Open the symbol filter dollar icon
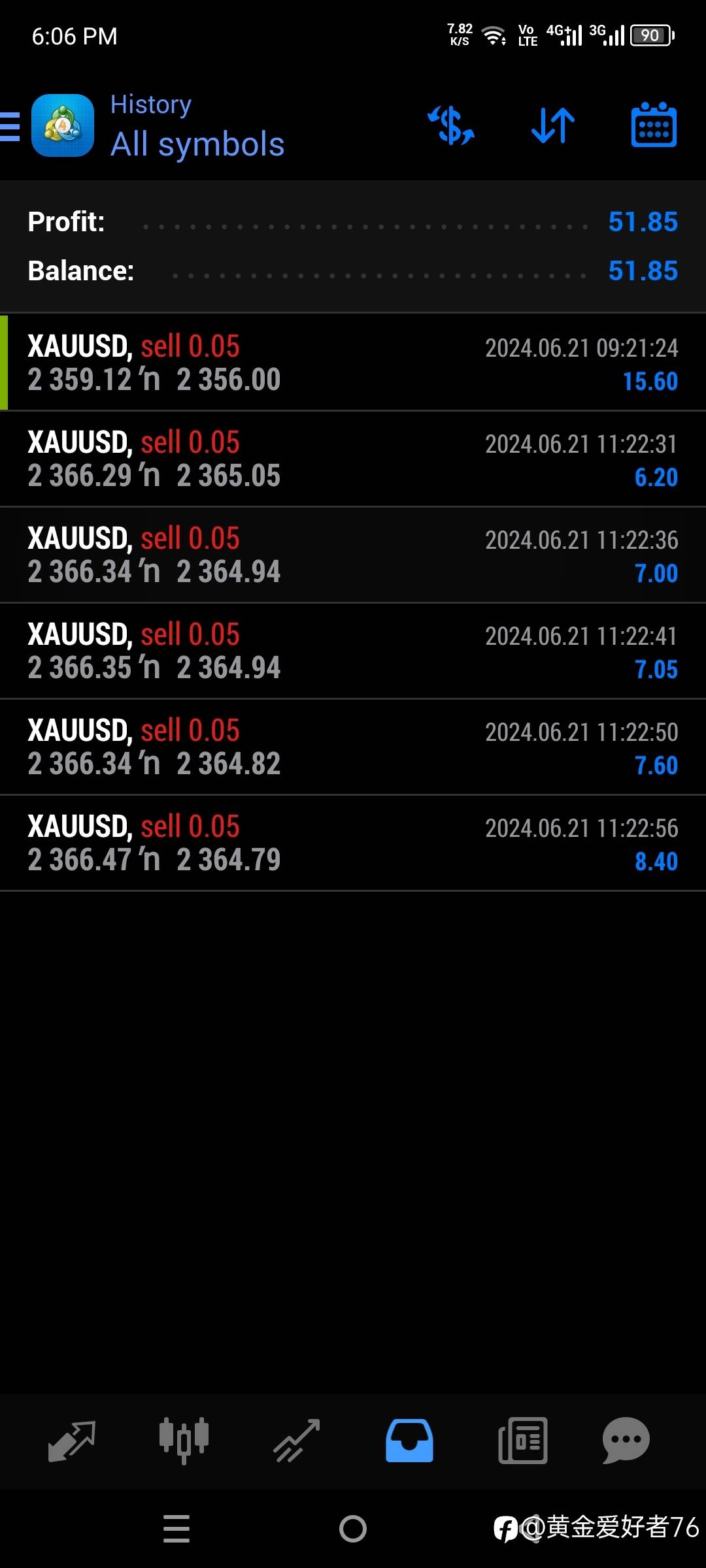The image size is (706, 1568). tap(451, 125)
